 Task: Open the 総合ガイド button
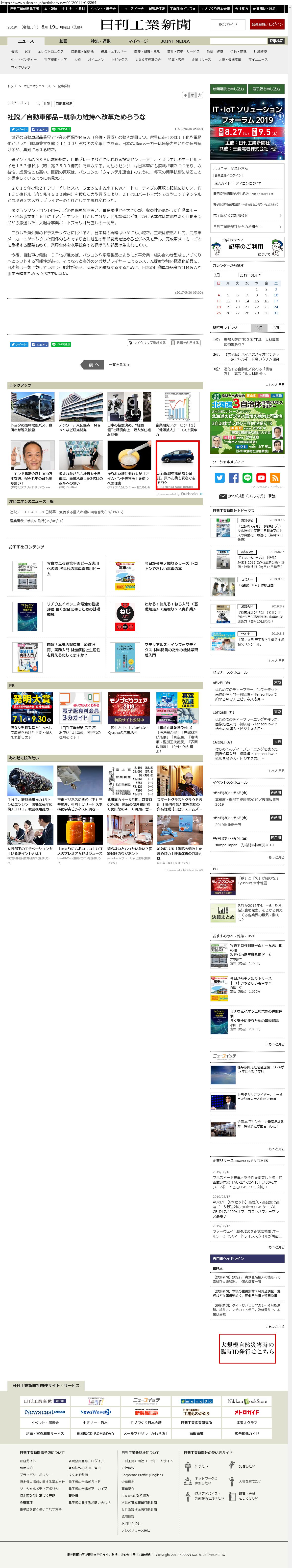point(228,24)
